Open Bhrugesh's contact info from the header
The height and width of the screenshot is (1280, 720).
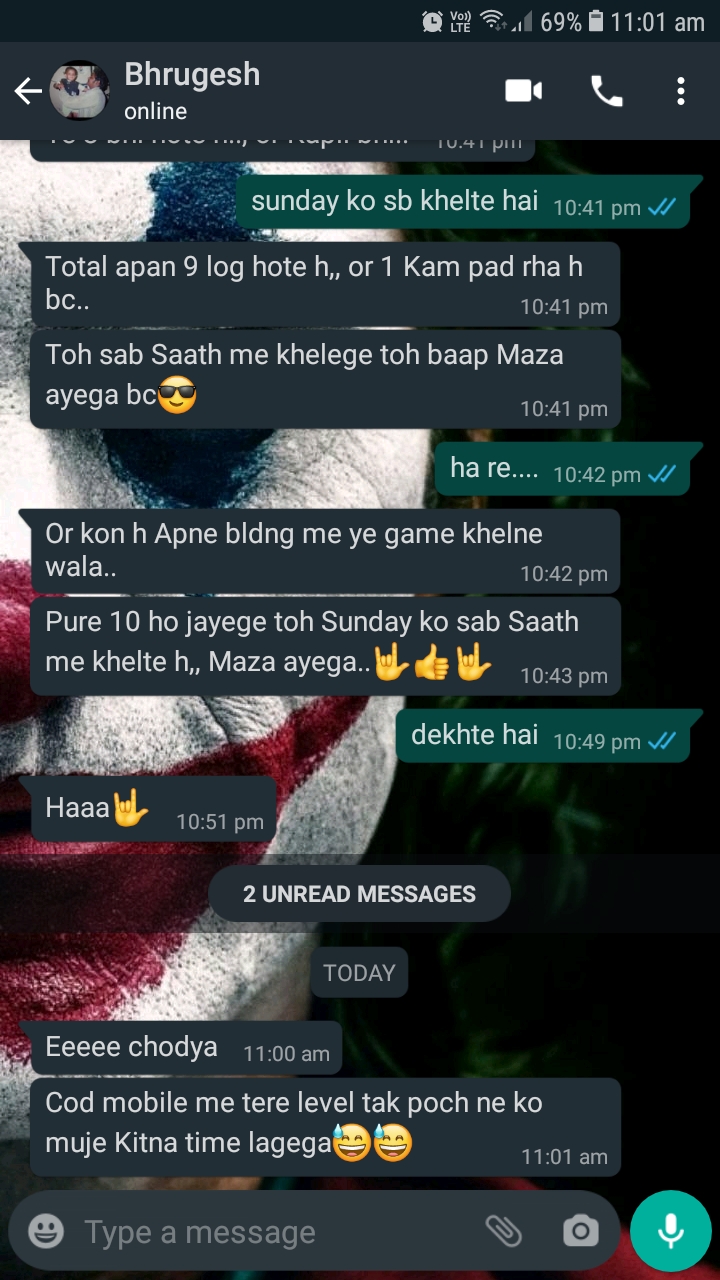[x=192, y=91]
